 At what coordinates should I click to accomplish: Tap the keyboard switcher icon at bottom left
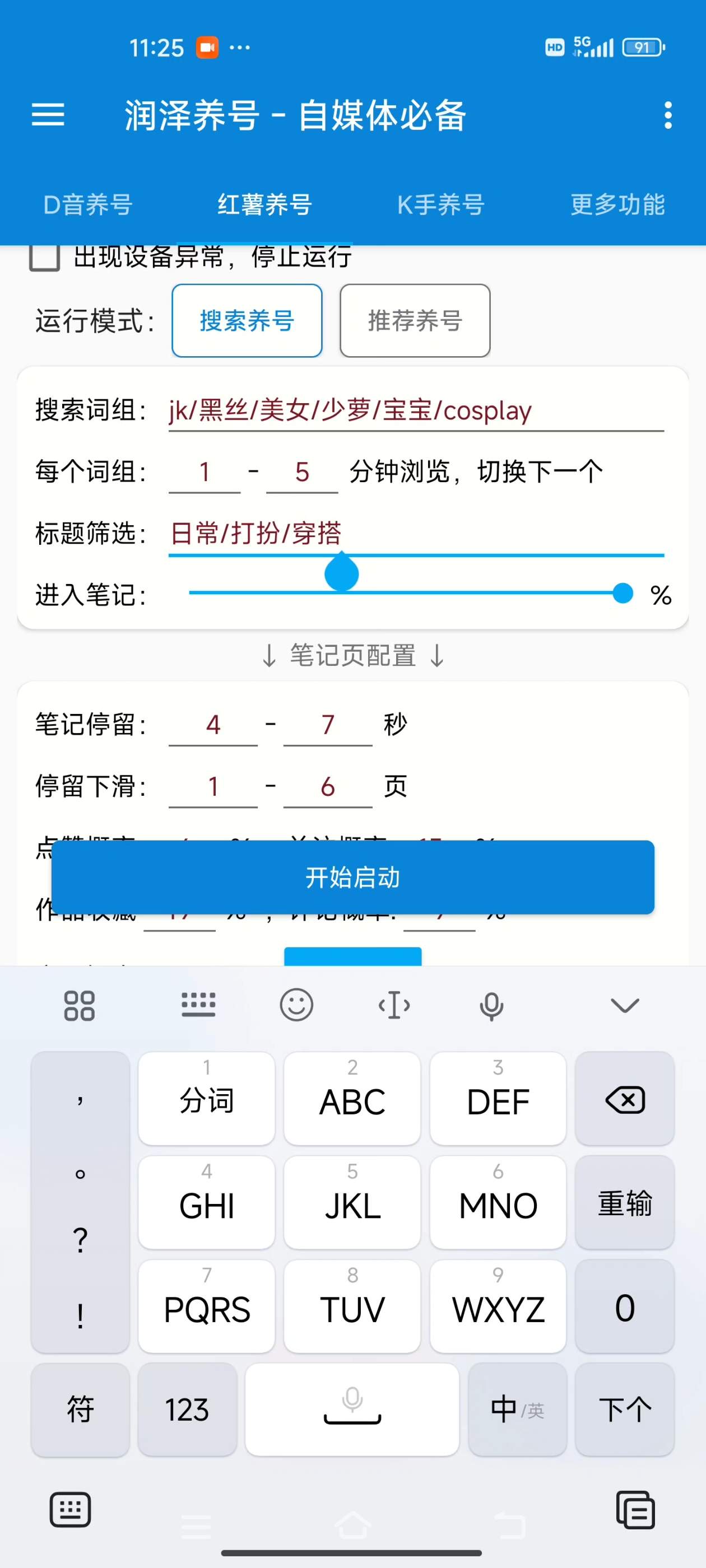[70, 1509]
